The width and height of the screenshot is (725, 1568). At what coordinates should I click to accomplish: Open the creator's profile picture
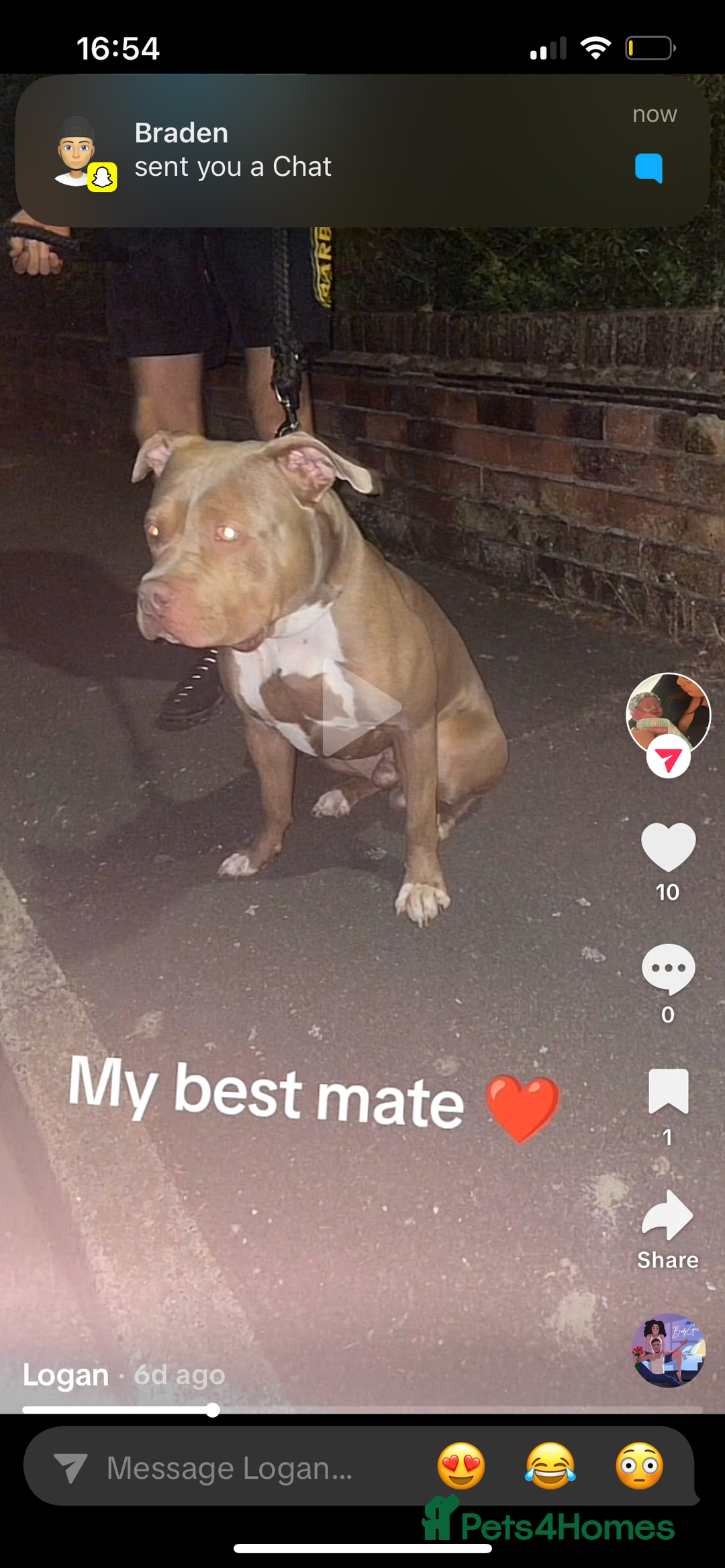(667, 713)
